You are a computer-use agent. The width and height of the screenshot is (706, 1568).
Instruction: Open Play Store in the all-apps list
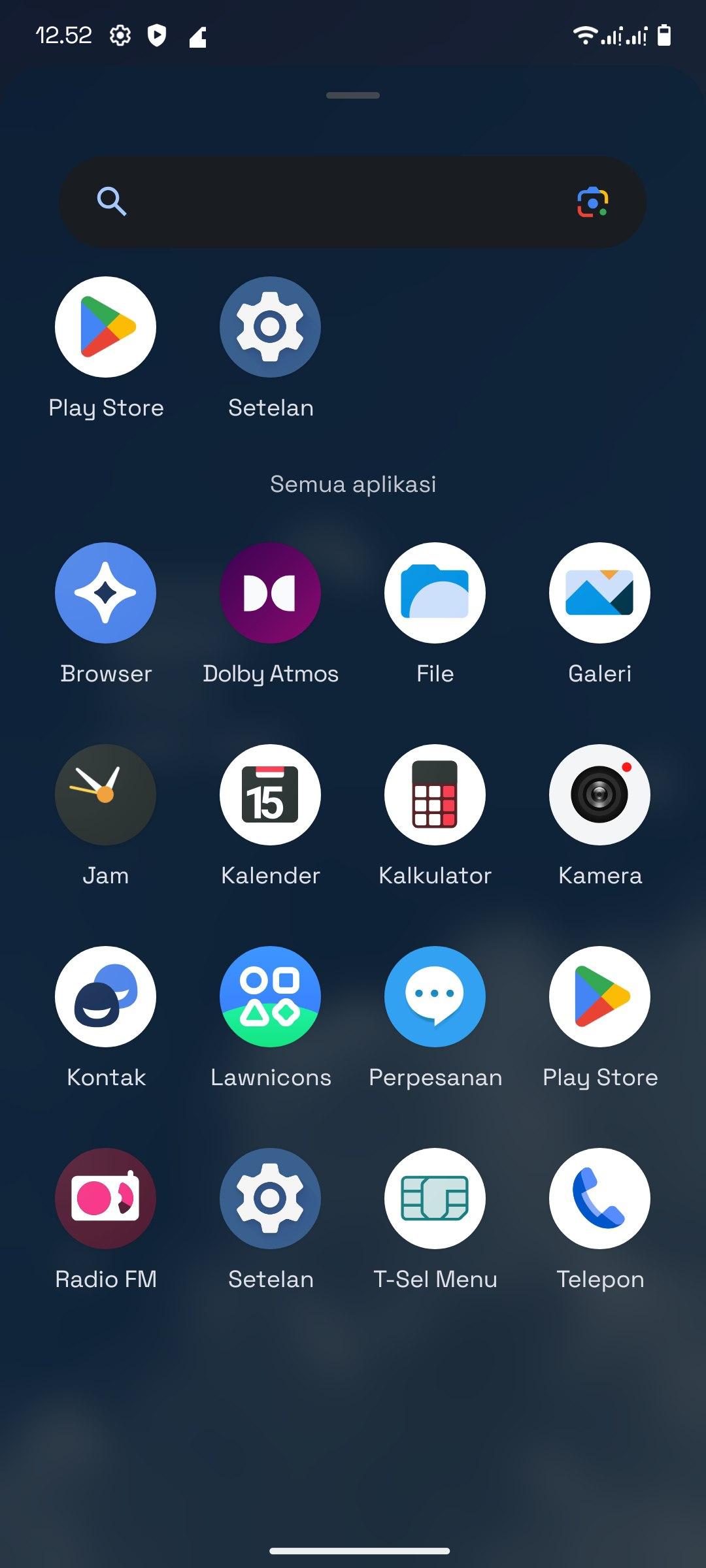(x=599, y=996)
